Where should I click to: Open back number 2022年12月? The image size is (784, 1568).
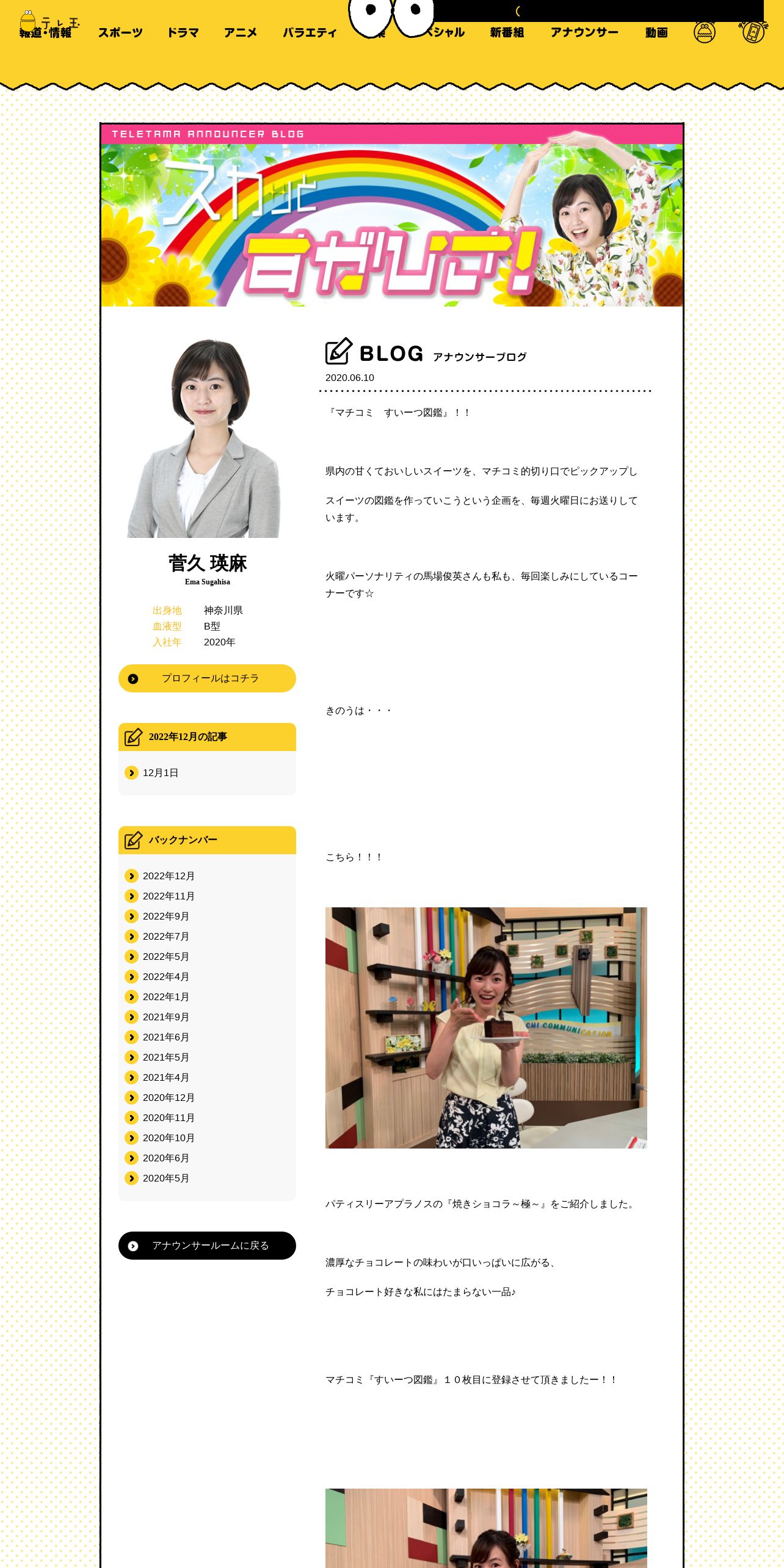(x=169, y=876)
